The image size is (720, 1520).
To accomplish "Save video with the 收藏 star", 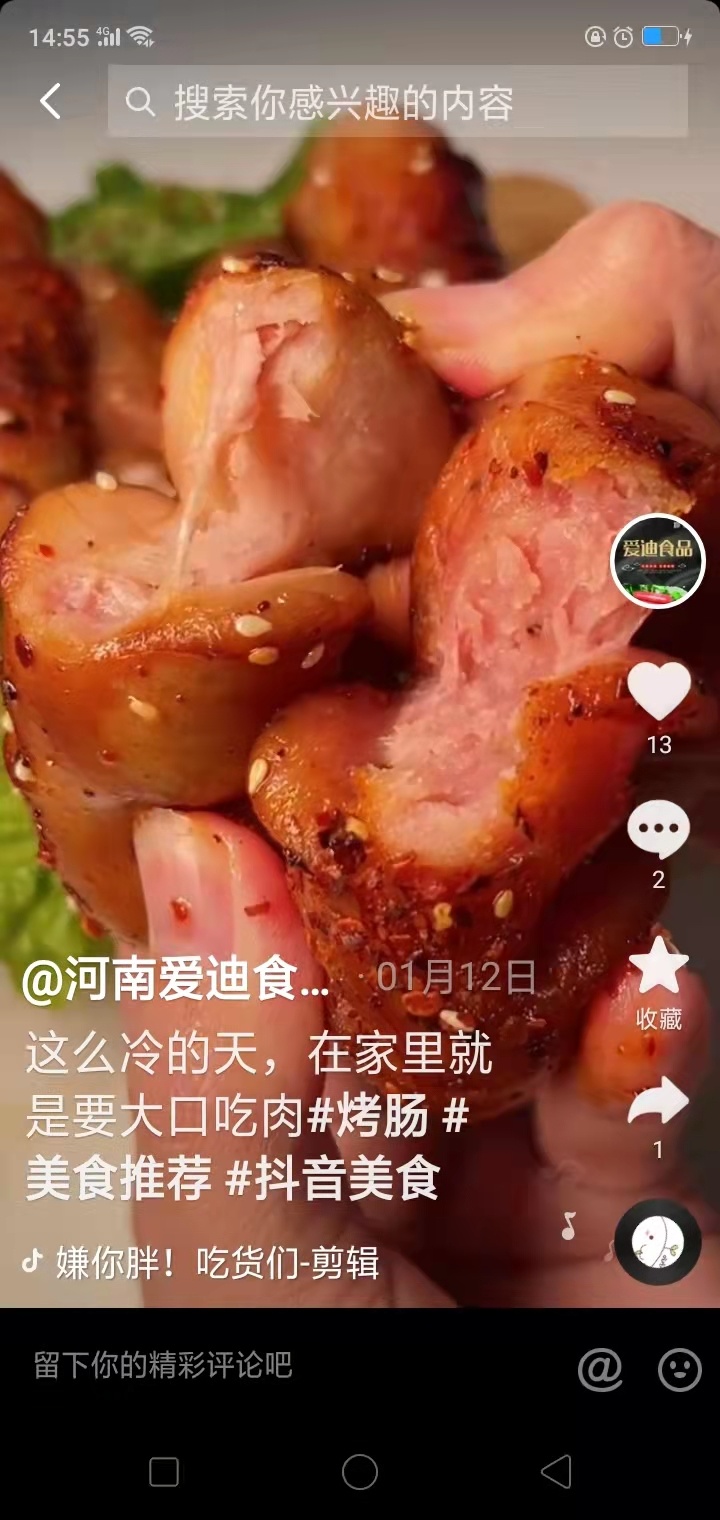I will click(658, 967).
